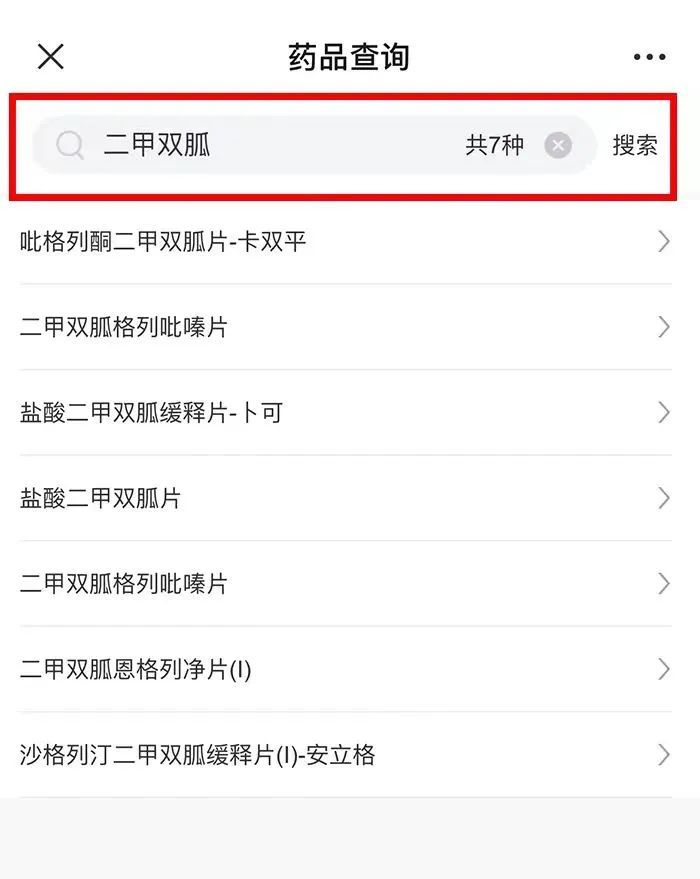Clear the search text with the x icon
This screenshot has height=879, width=700.
point(558,145)
